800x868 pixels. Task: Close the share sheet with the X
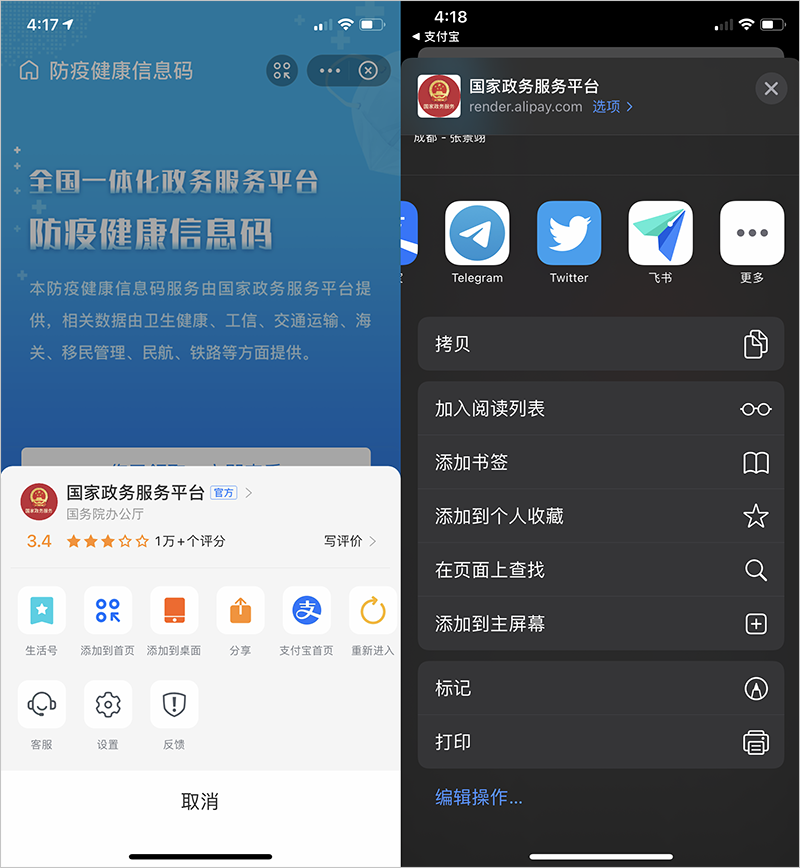[771, 89]
